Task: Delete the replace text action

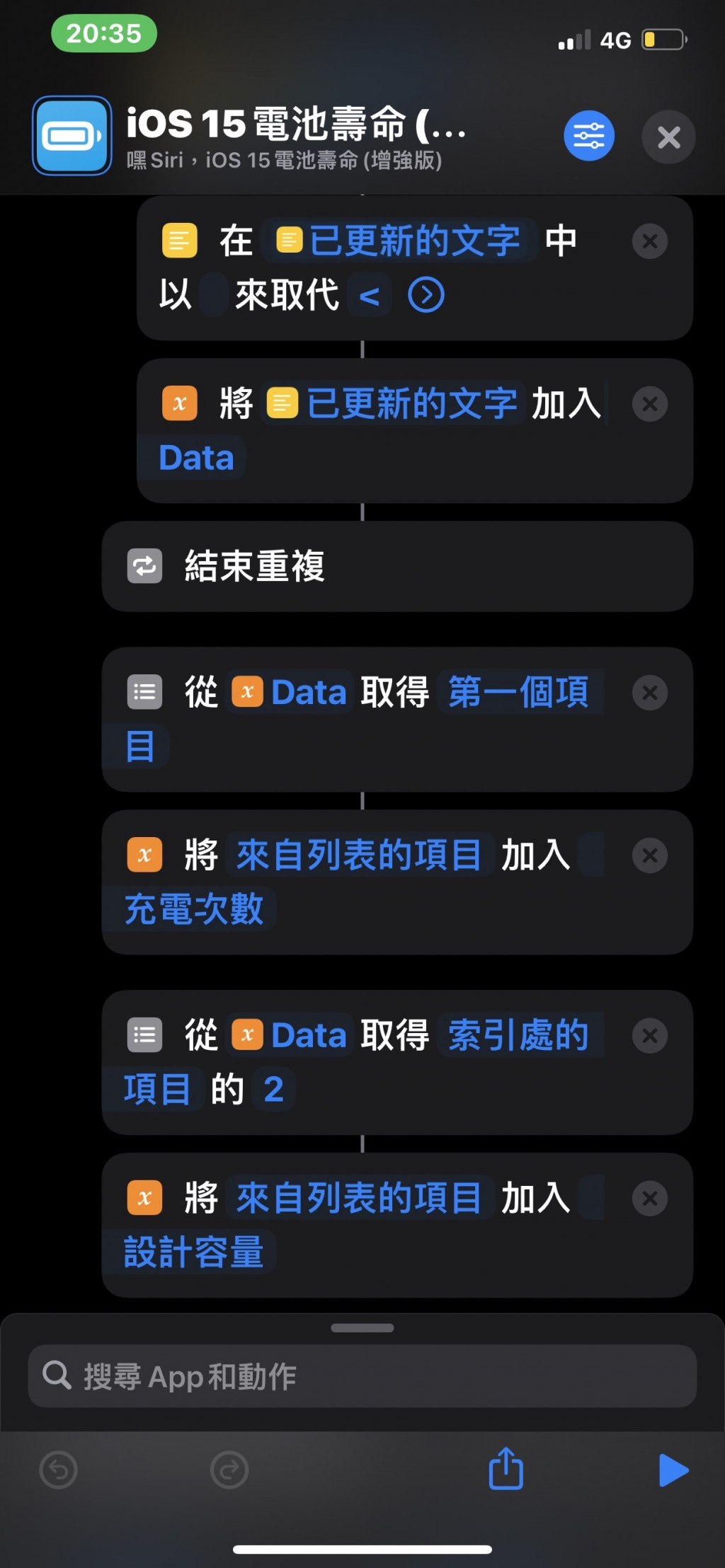Action: pyautogui.click(x=649, y=241)
